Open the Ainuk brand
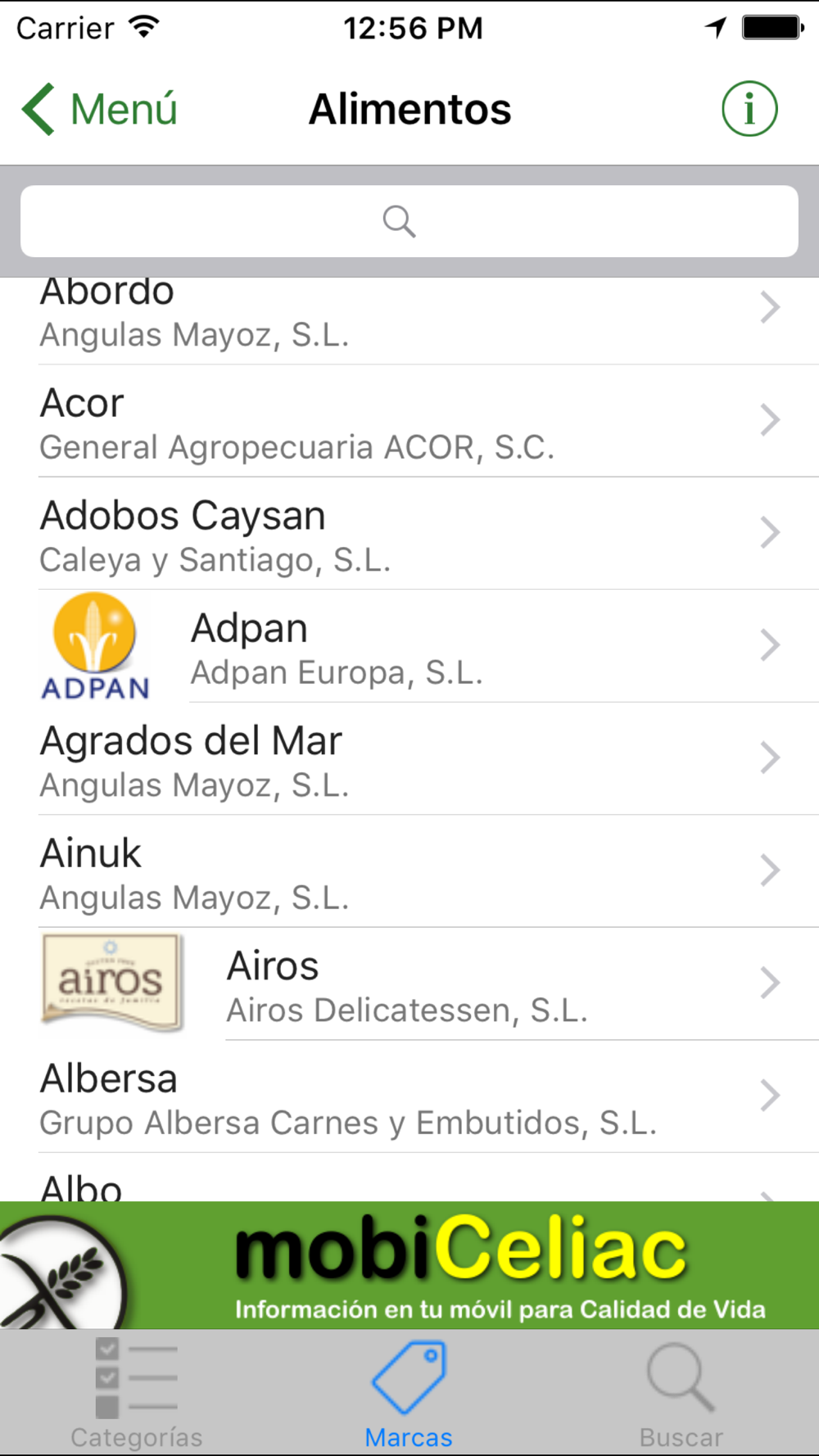Screen dimensions: 819x1456 coord(409,871)
